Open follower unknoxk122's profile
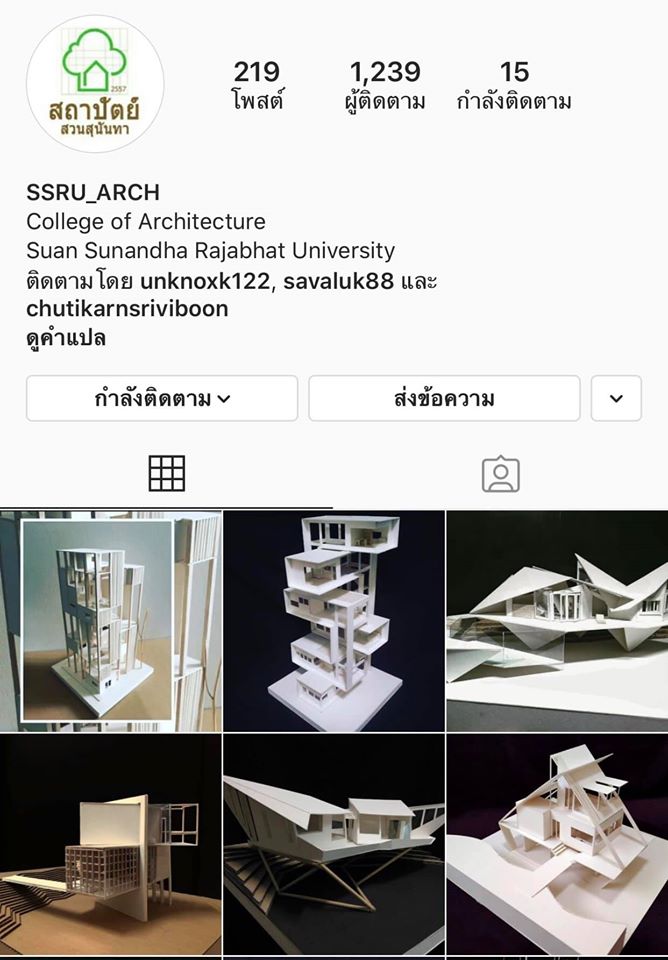This screenshot has width=668, height=960. [x=205, y=280]
